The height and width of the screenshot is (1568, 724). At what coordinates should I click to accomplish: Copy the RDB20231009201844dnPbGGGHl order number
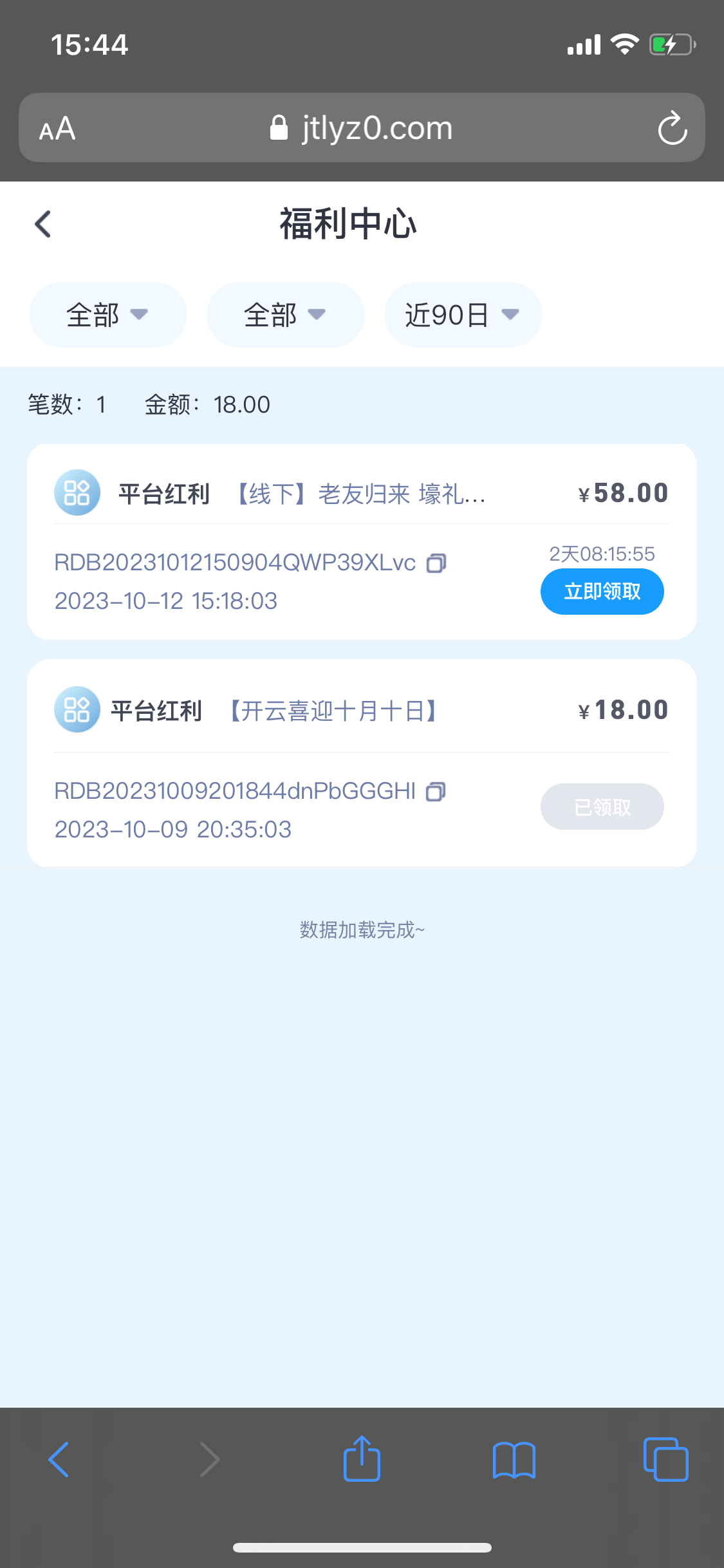437,792
